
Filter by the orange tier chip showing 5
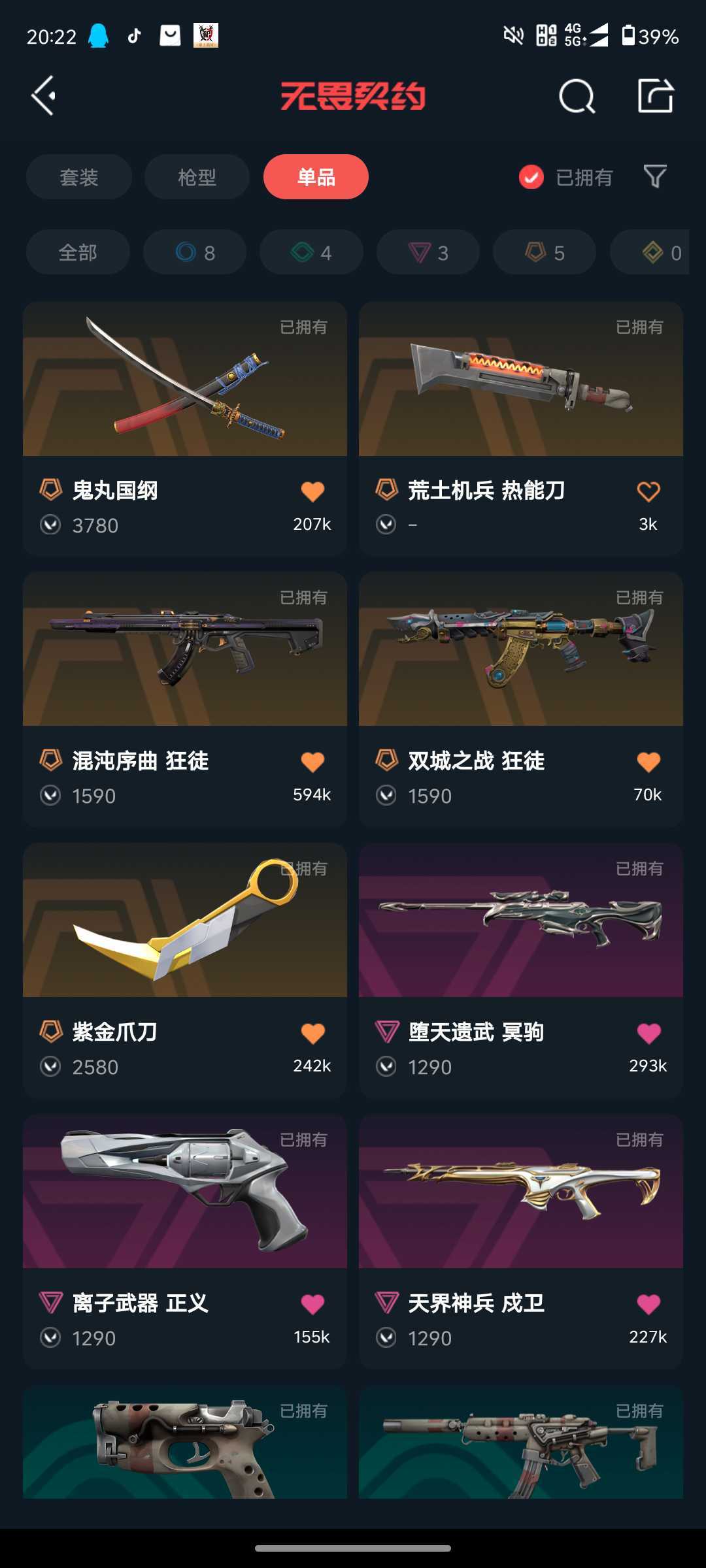pyautogui.click(x=545, y=252)
